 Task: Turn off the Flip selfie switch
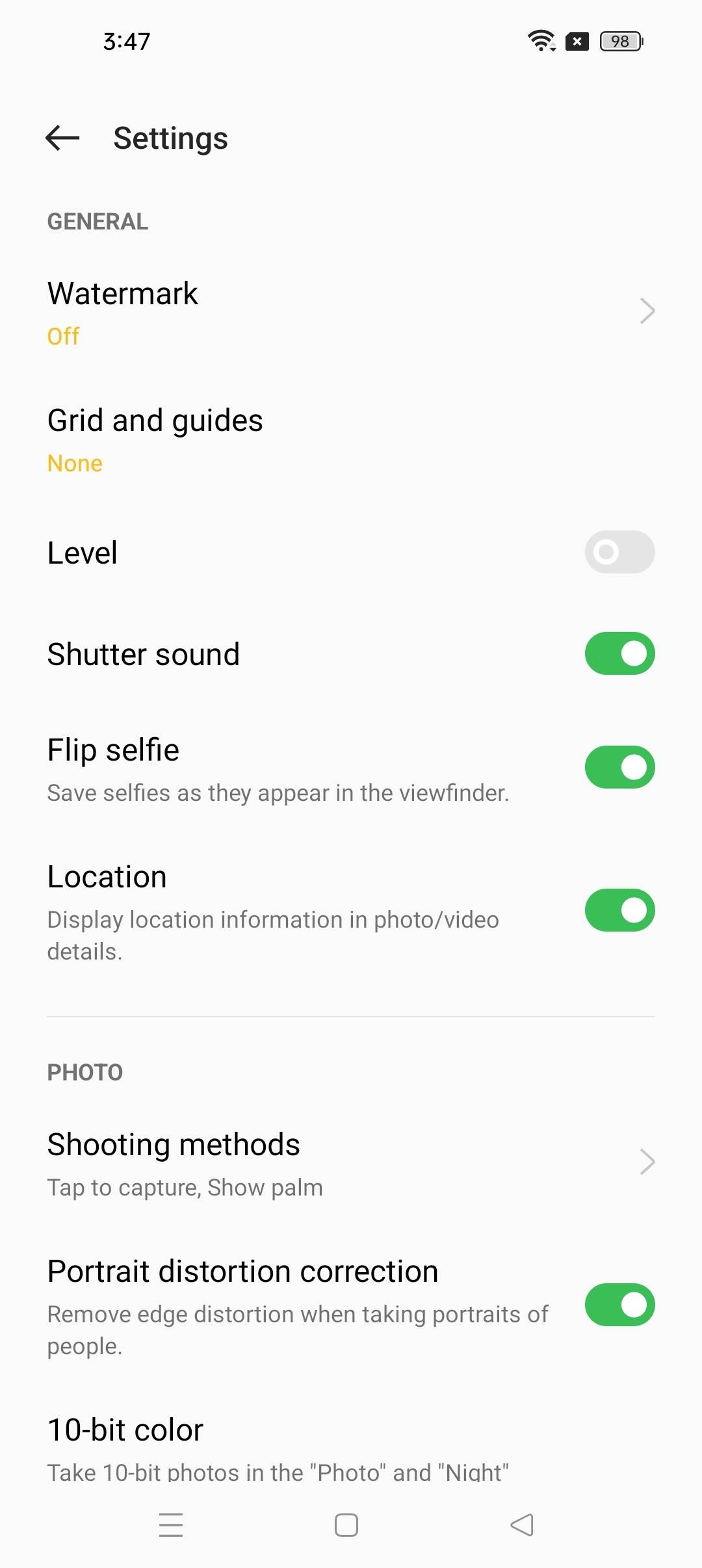point(619,767)
